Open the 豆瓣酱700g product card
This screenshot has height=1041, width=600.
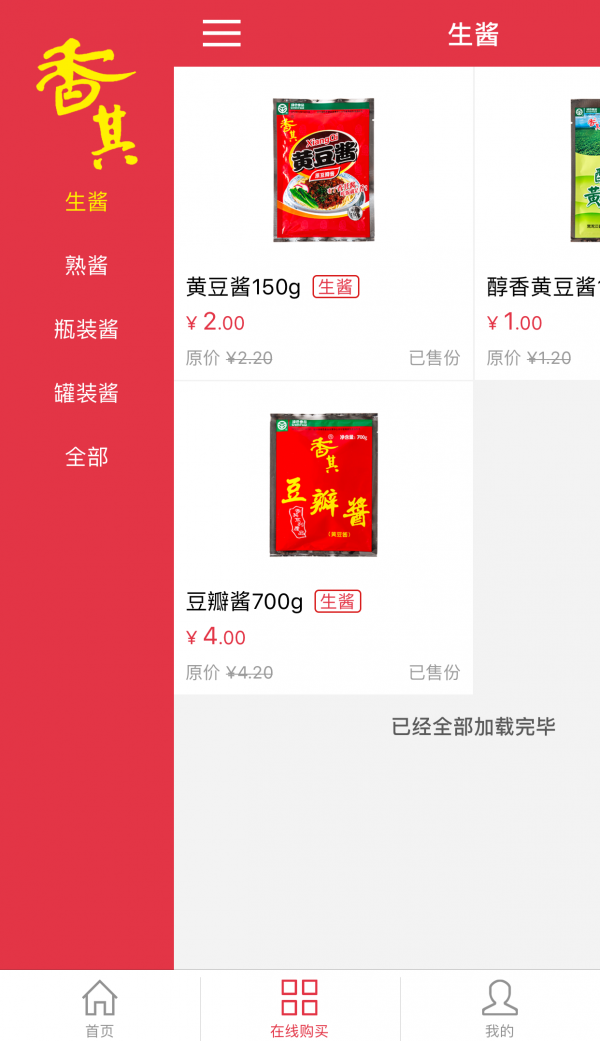323,538
